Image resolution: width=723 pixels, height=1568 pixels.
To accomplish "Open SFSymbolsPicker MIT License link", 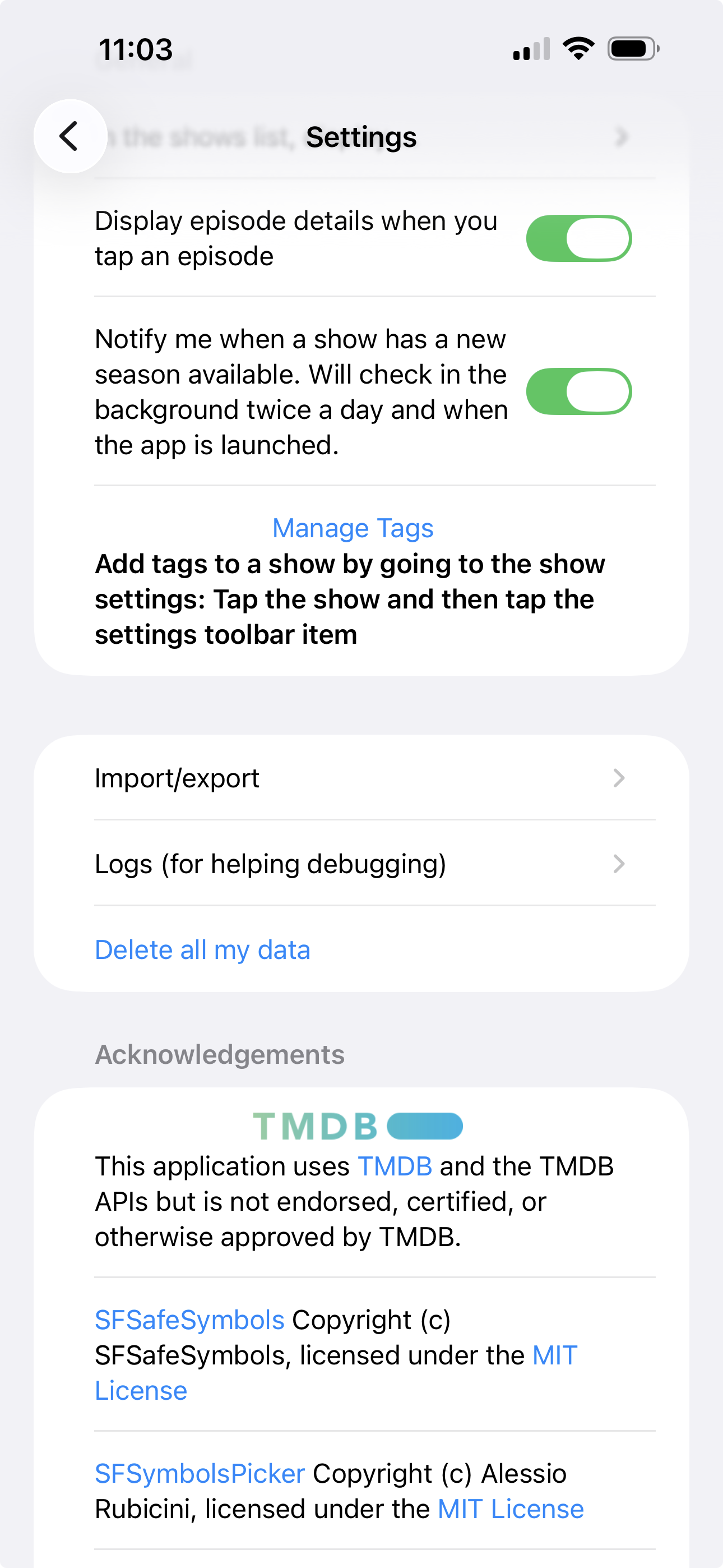I will [510, 1509].
